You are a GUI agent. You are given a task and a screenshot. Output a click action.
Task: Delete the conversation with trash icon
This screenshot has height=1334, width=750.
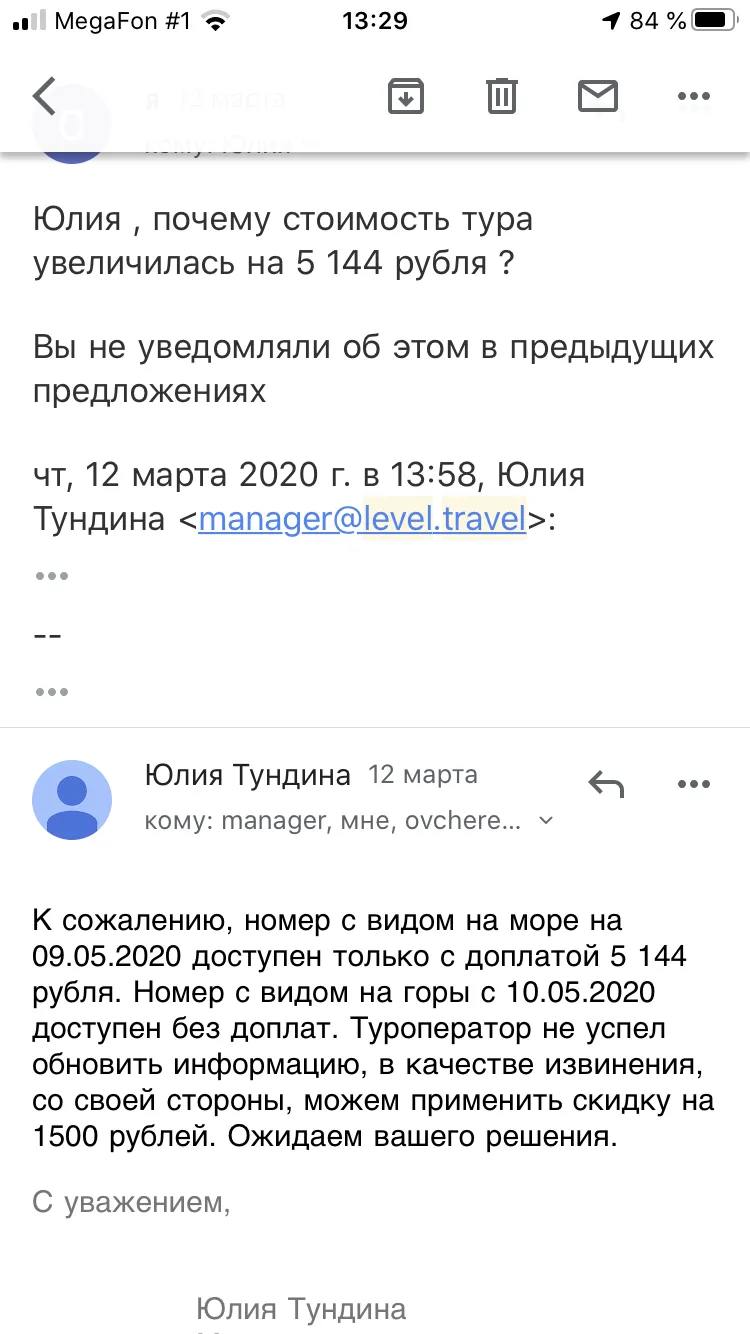click(502, 96)
